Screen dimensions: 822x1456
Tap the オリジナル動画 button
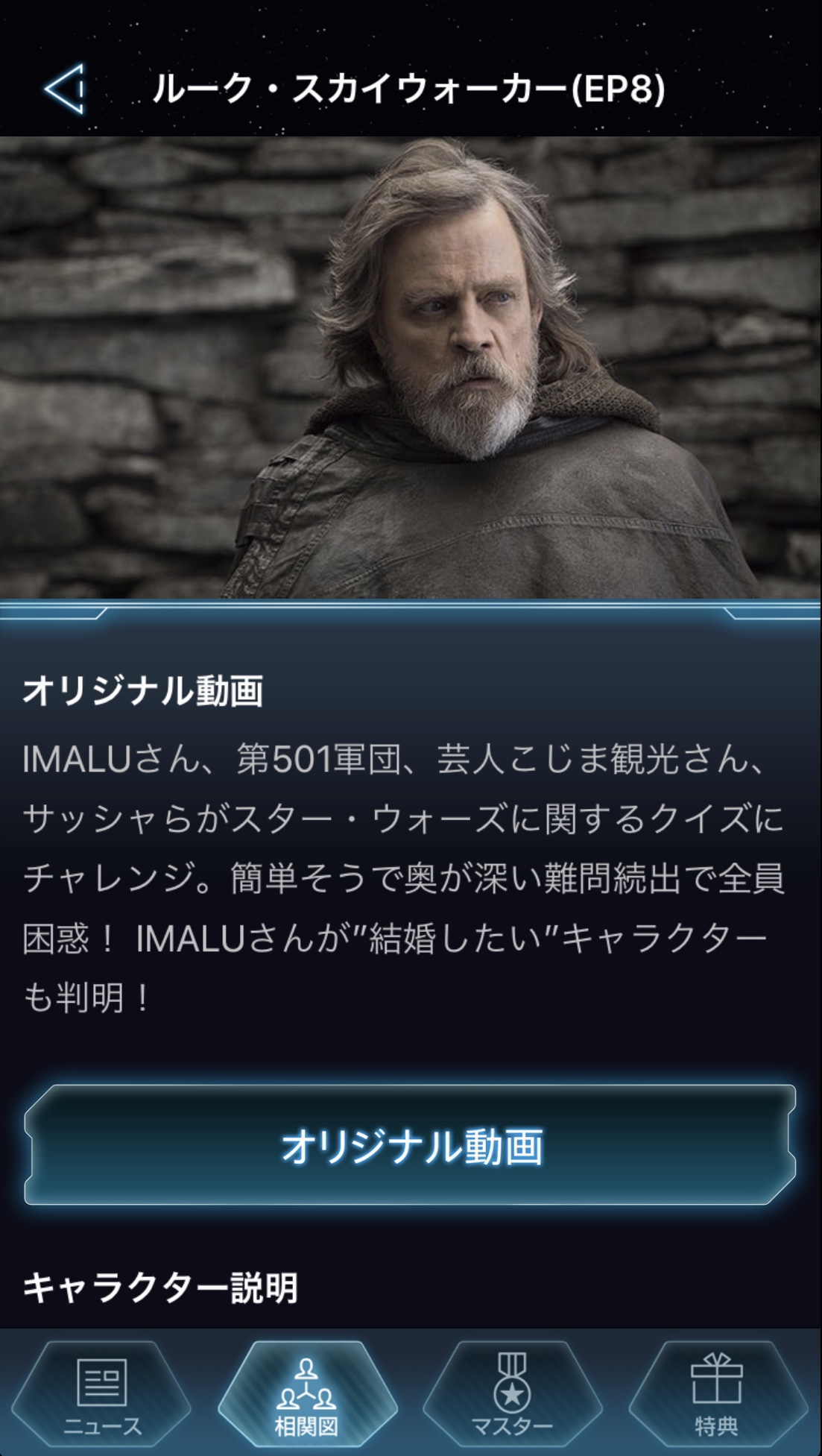point(411,1145)
